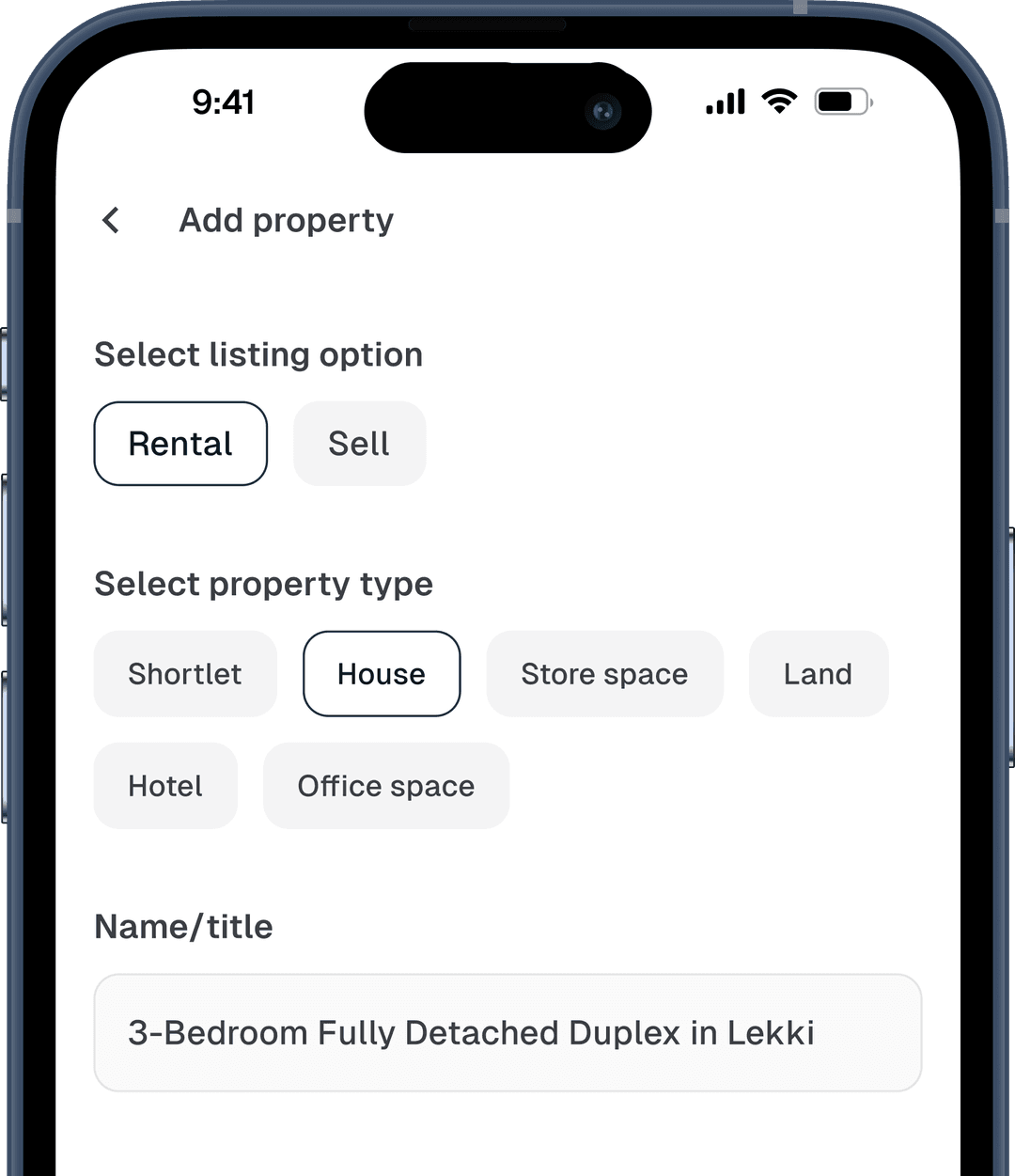Set property type to Hotel
The width and height of the screenshot is (1015, 1176).
point(165,786)
